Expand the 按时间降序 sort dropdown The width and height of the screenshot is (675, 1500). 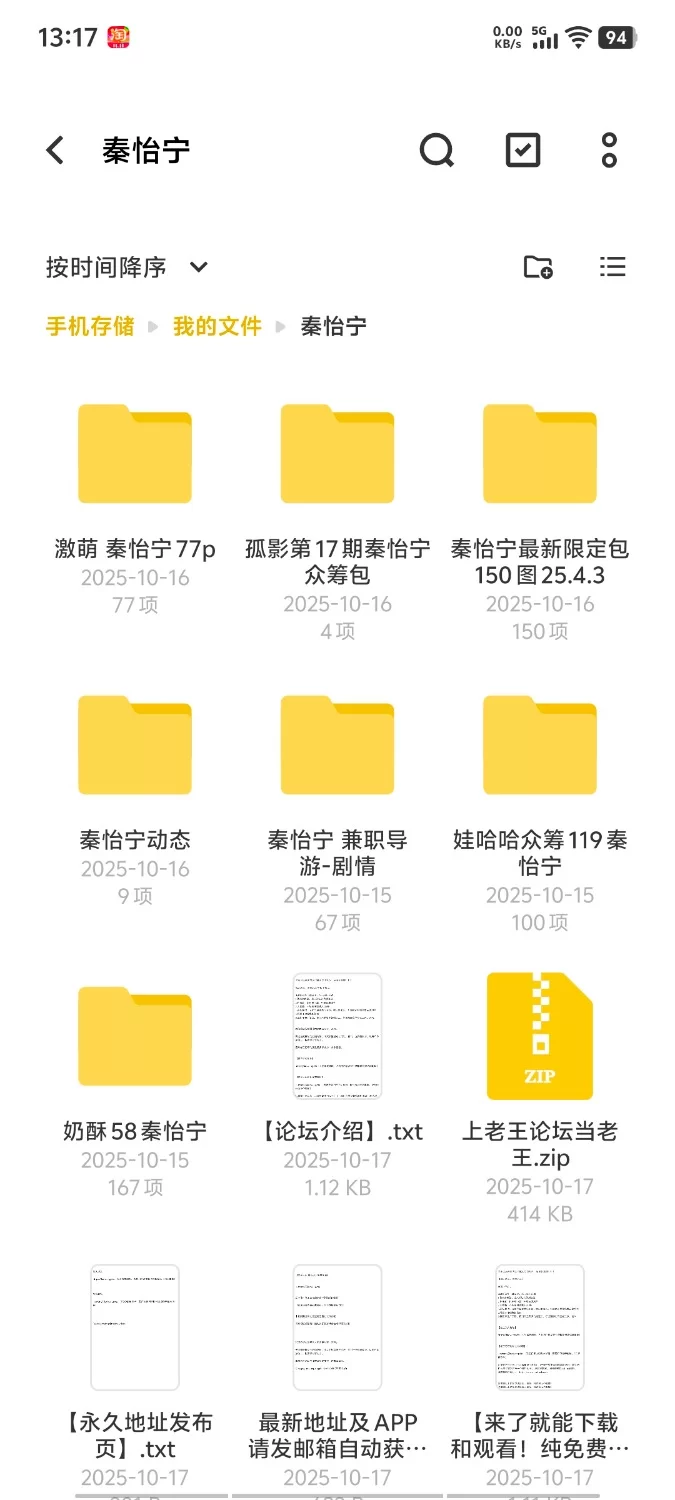[x=127, y=267]
